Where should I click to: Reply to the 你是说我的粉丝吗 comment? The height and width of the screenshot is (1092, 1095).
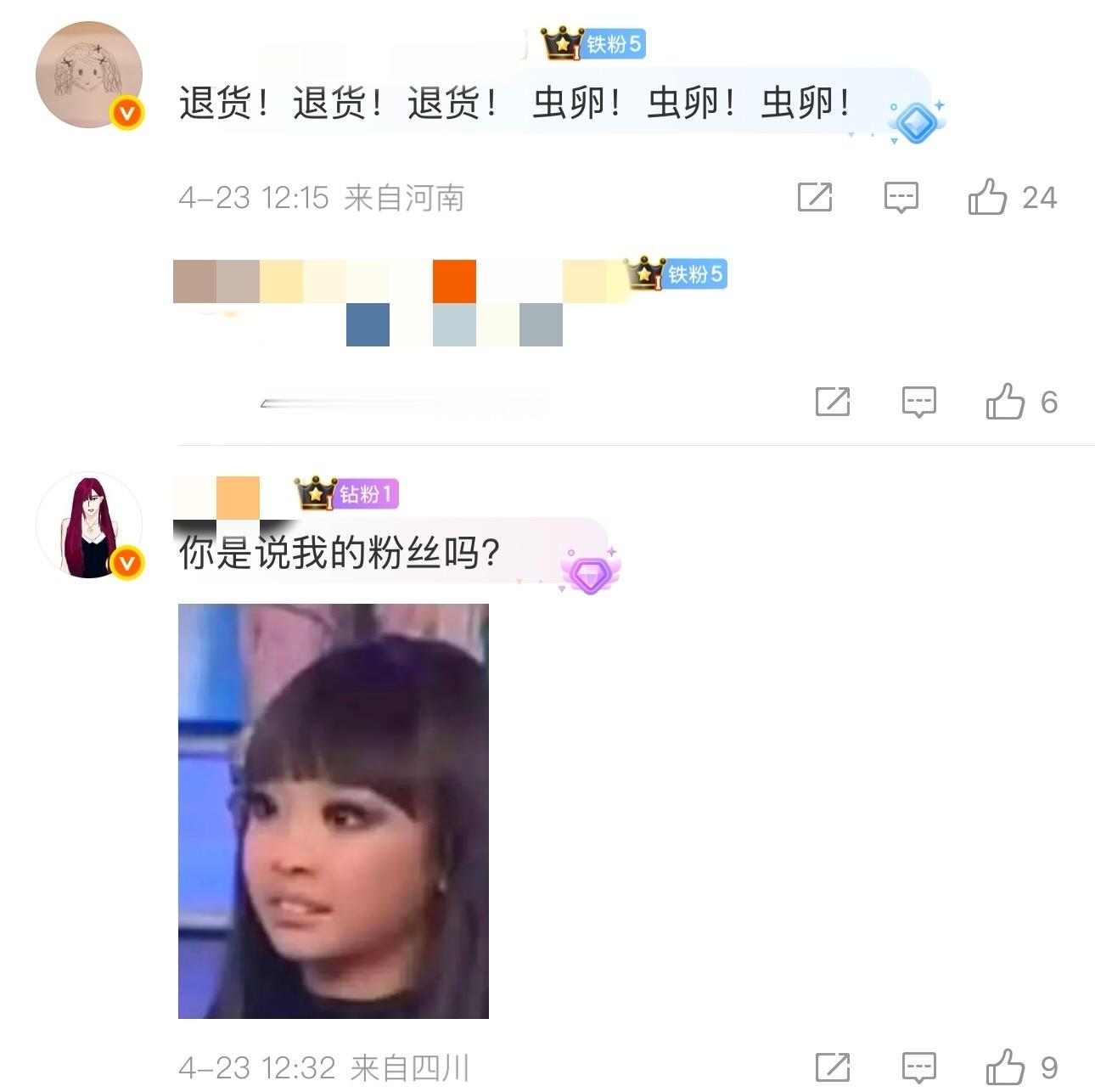(x=918, y=1067)
